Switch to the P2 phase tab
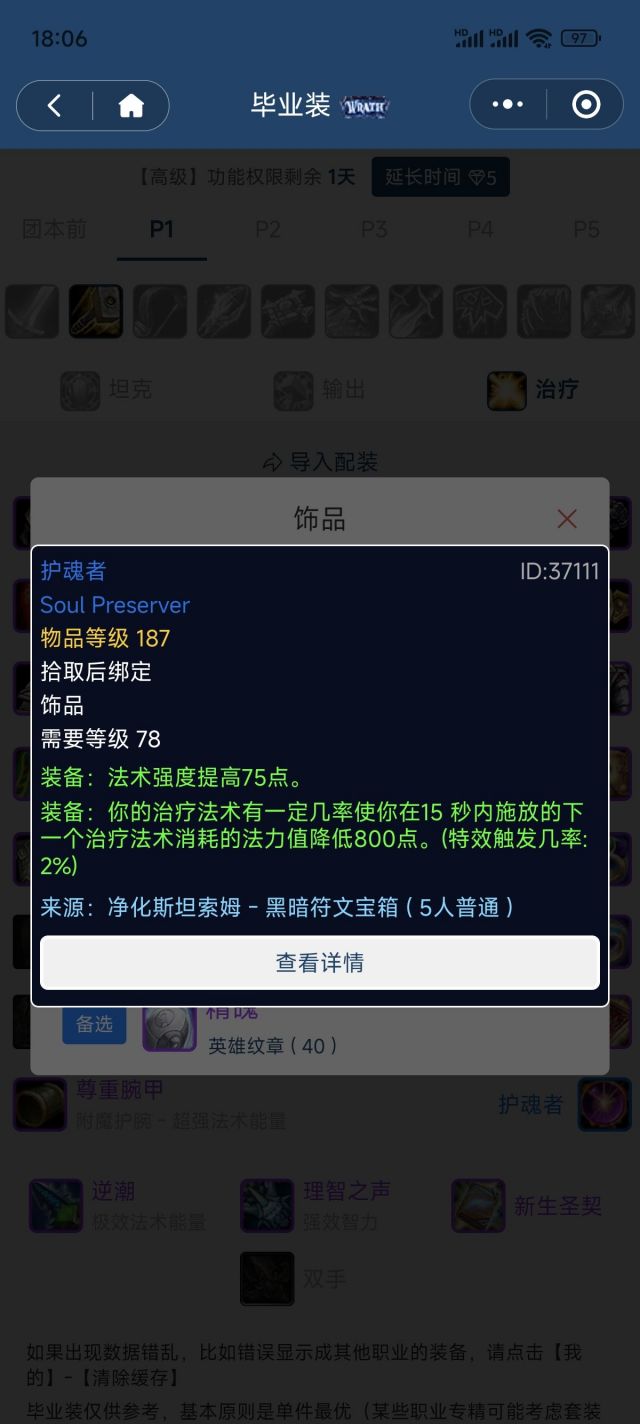 click(268, 229)
